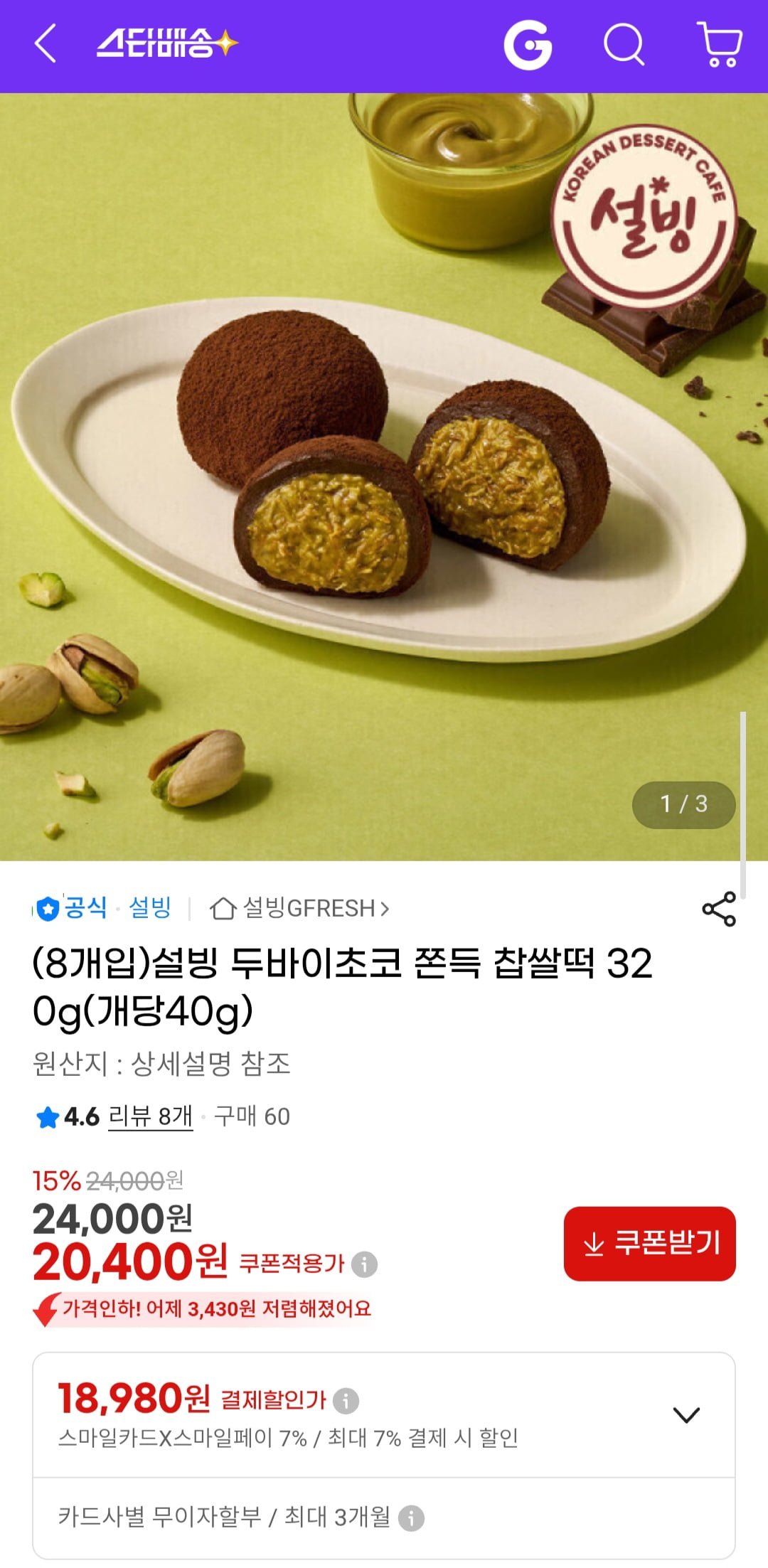This screenshot has height=1568, width=768.
Task: Open the Gmarket G home icon
Action: pos(528,45)
